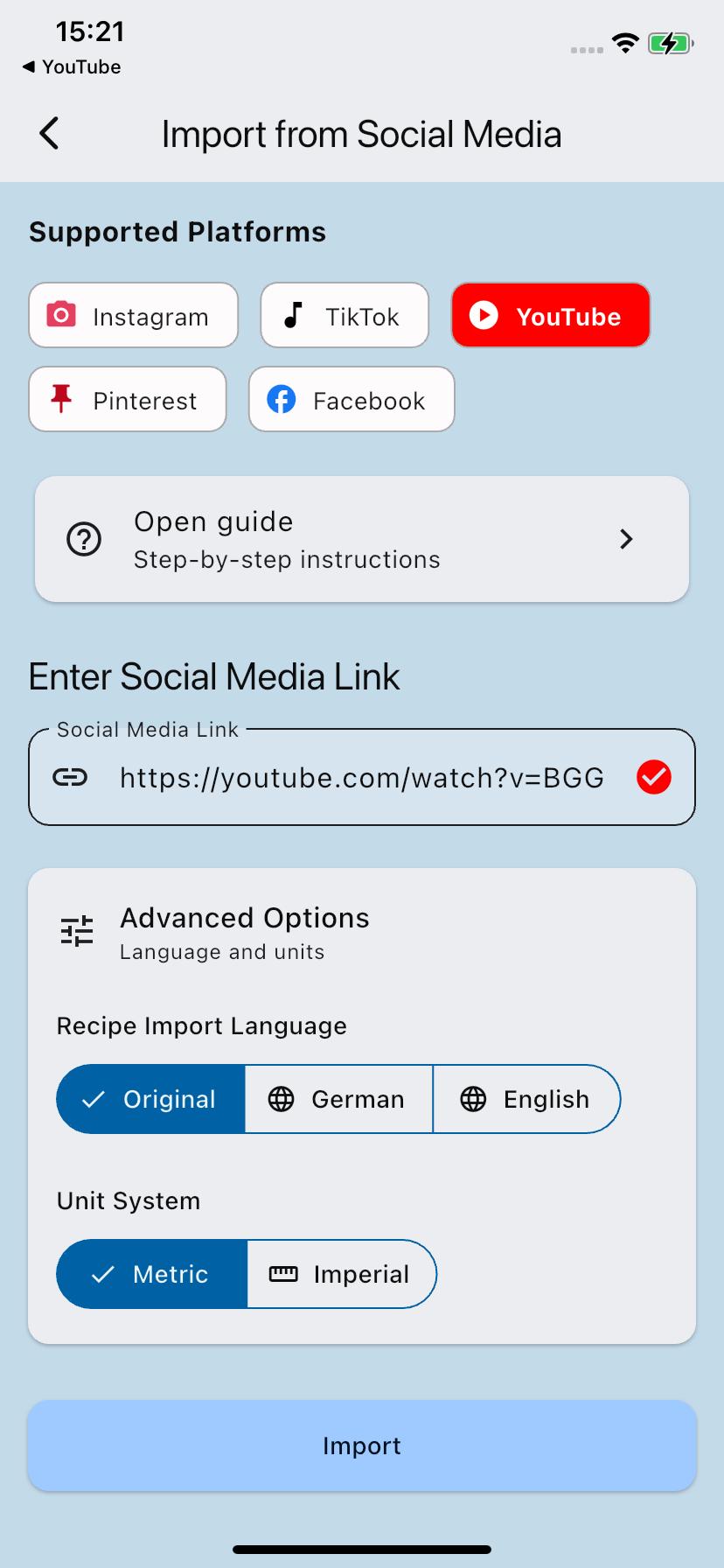The height and width of the screenshot is (1568, 724).
Task: Switch unit system to Imperial
Action: pos(341,1274)
